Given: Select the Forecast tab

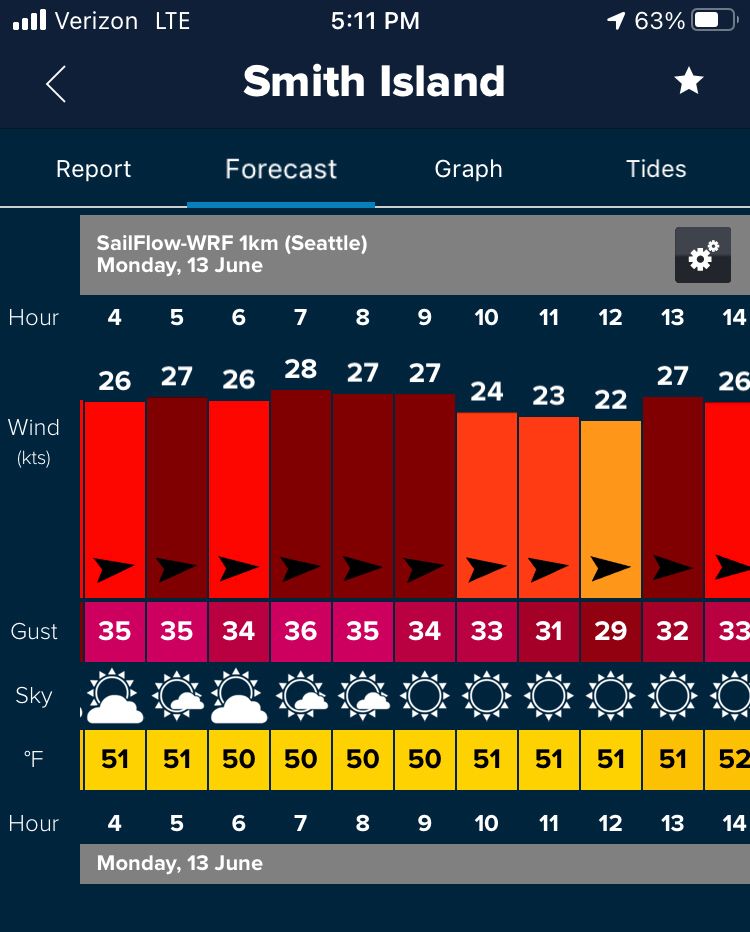Looking at the screenshot, I should 281,169.
